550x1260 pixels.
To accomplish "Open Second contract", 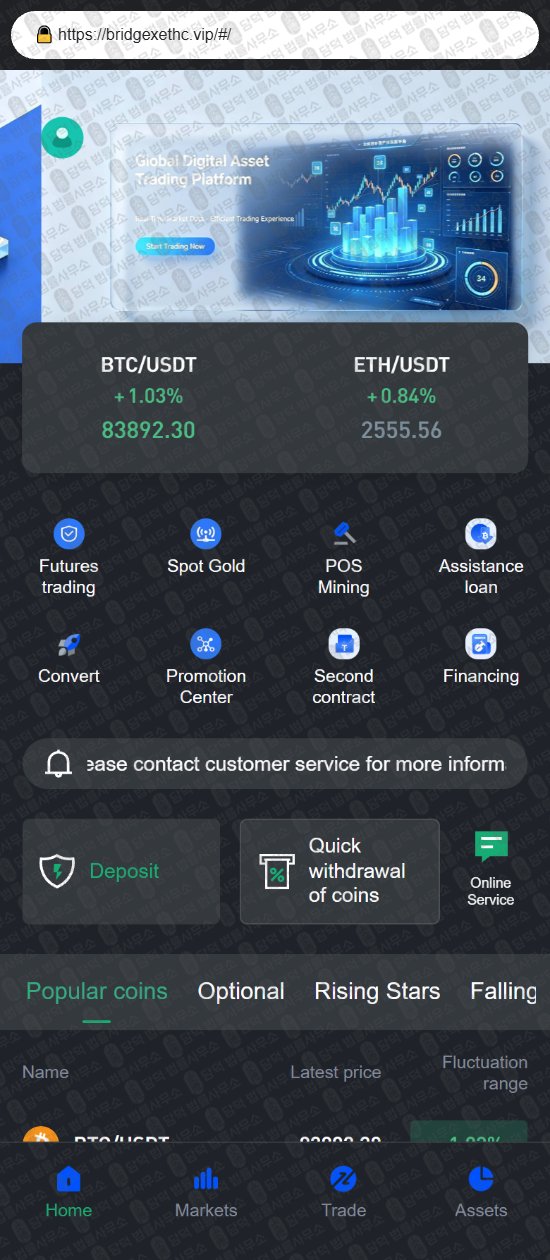I will (343, 668).
